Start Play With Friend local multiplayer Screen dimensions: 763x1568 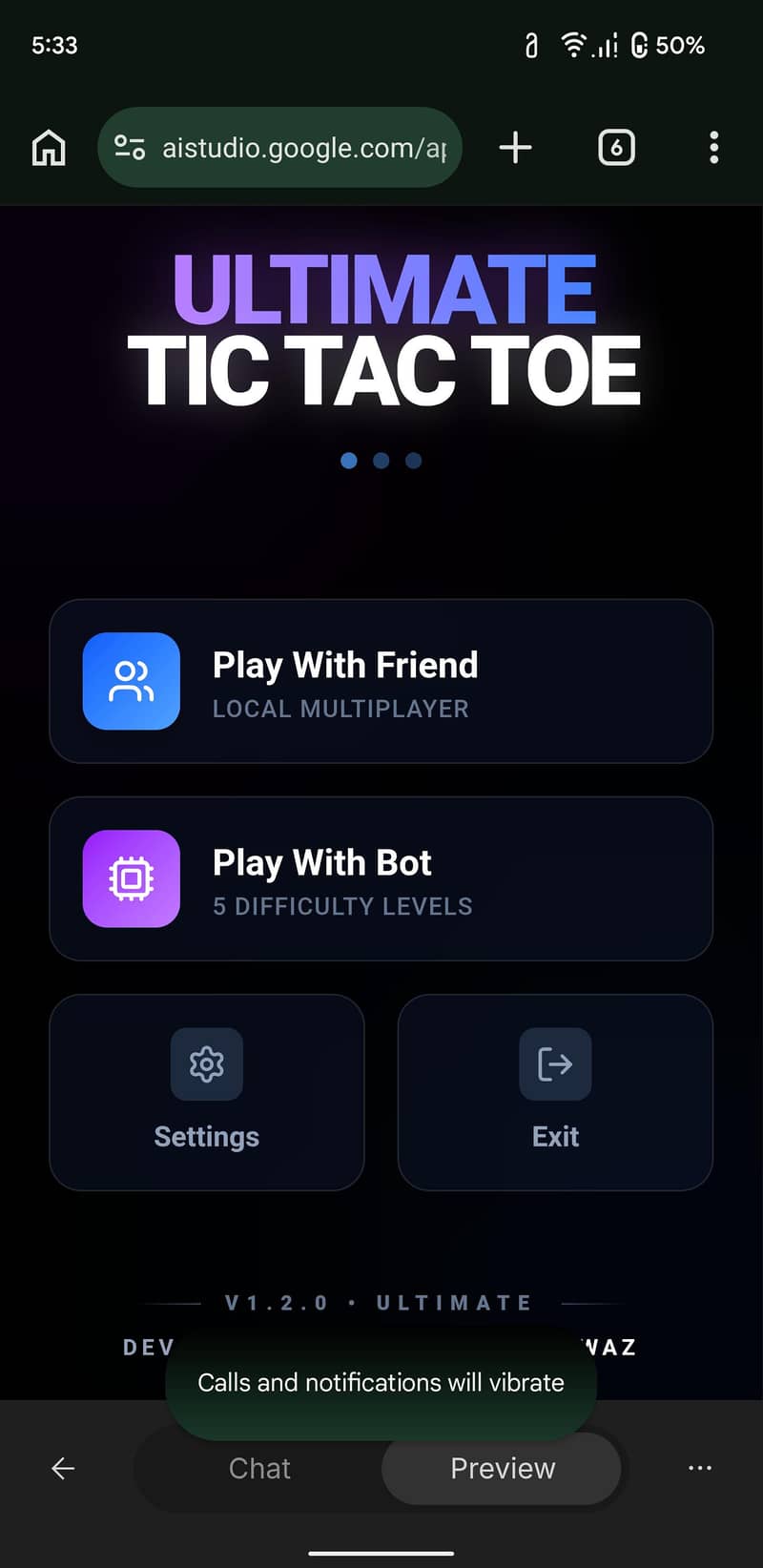coord(381,681)
